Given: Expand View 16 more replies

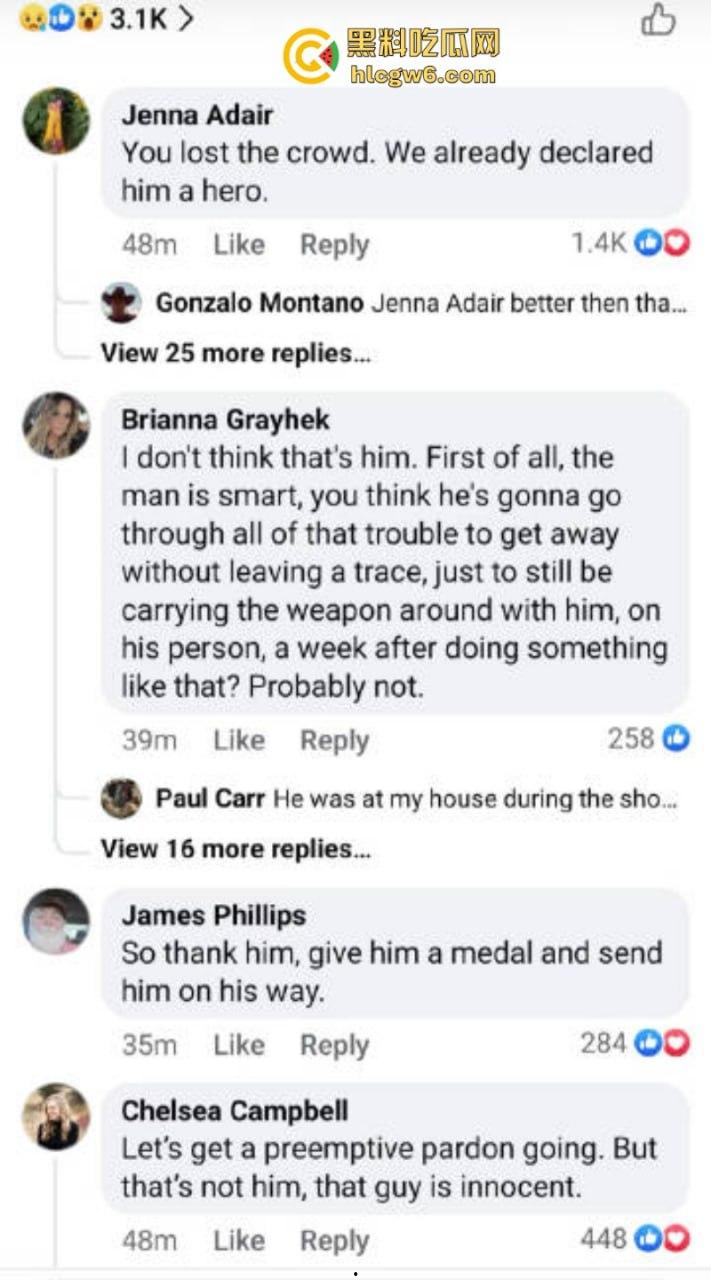Looking at the screenshot, I should (235, 849).
